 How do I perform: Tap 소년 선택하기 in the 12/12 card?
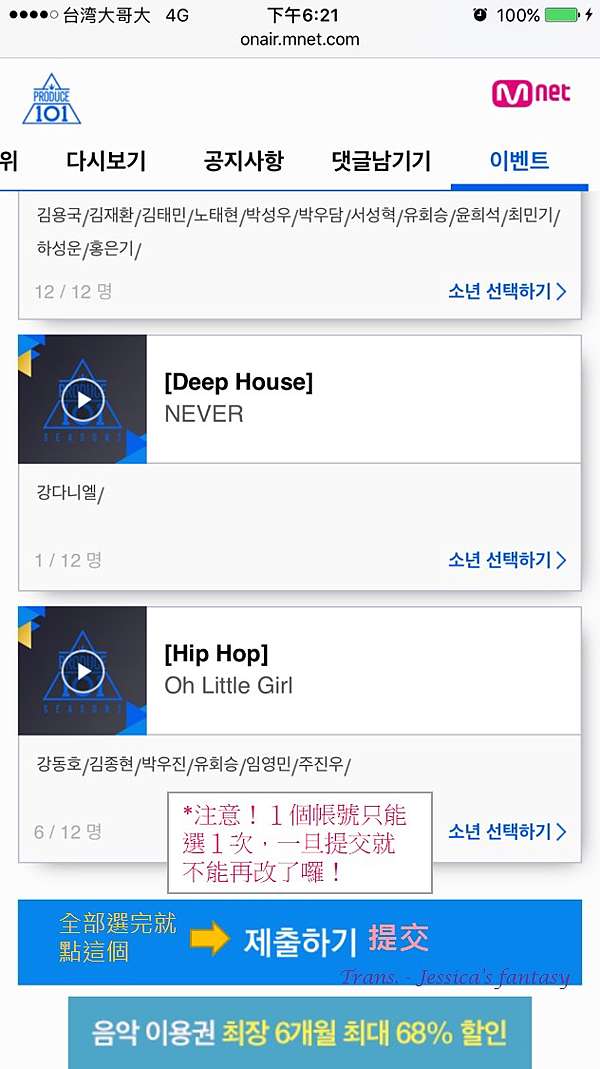tap(507, 292)
